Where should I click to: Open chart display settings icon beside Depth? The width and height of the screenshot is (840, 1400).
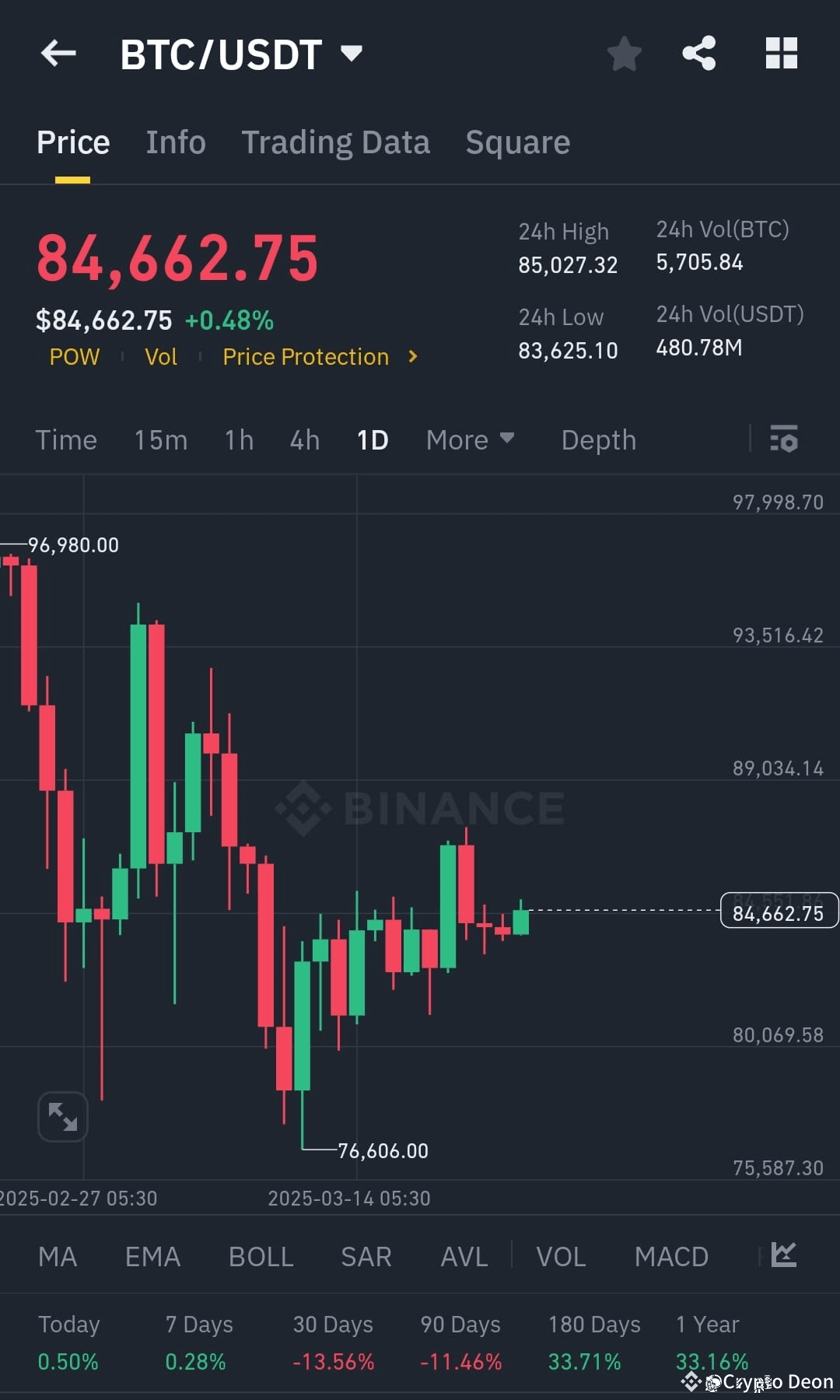tap(784, 439)
